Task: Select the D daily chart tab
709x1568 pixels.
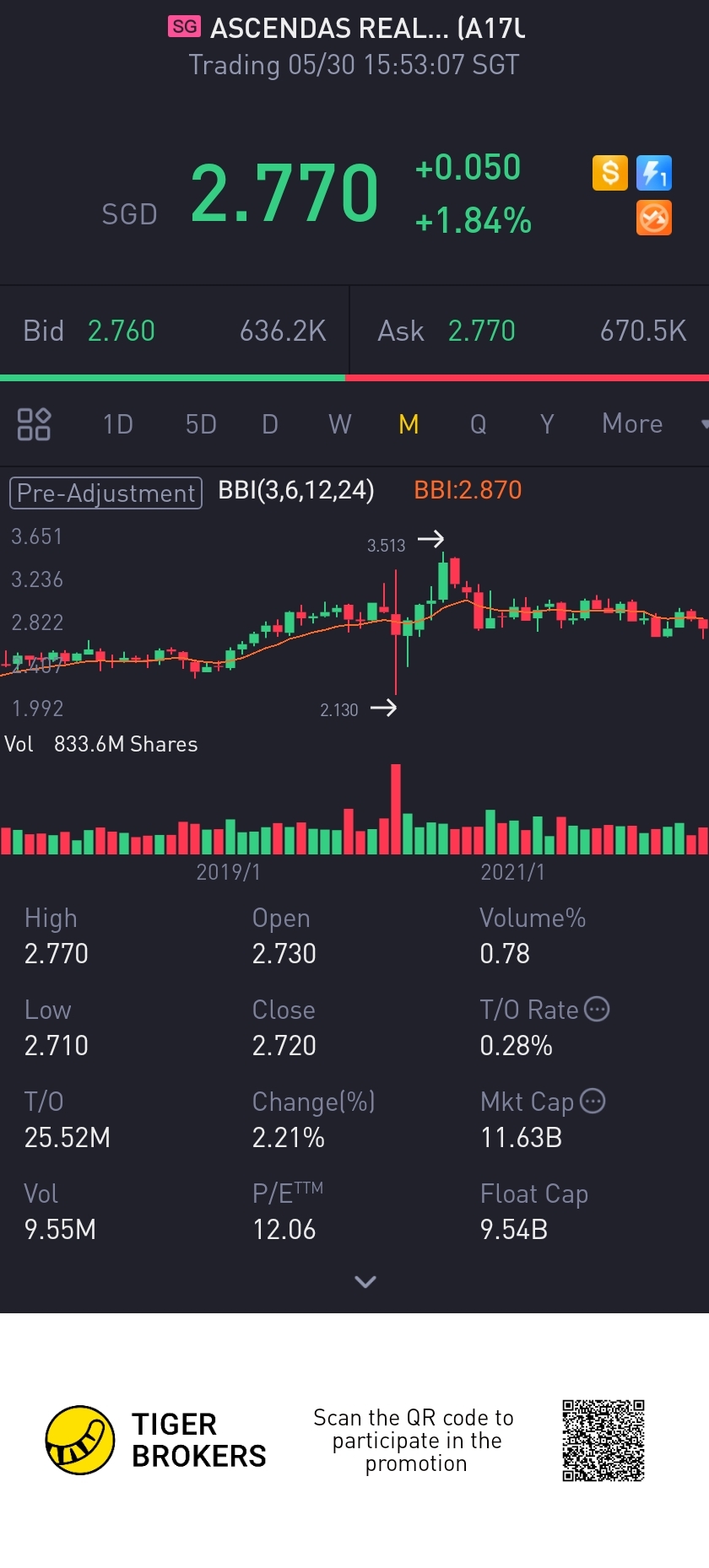Action: click(x=270, y=424)
